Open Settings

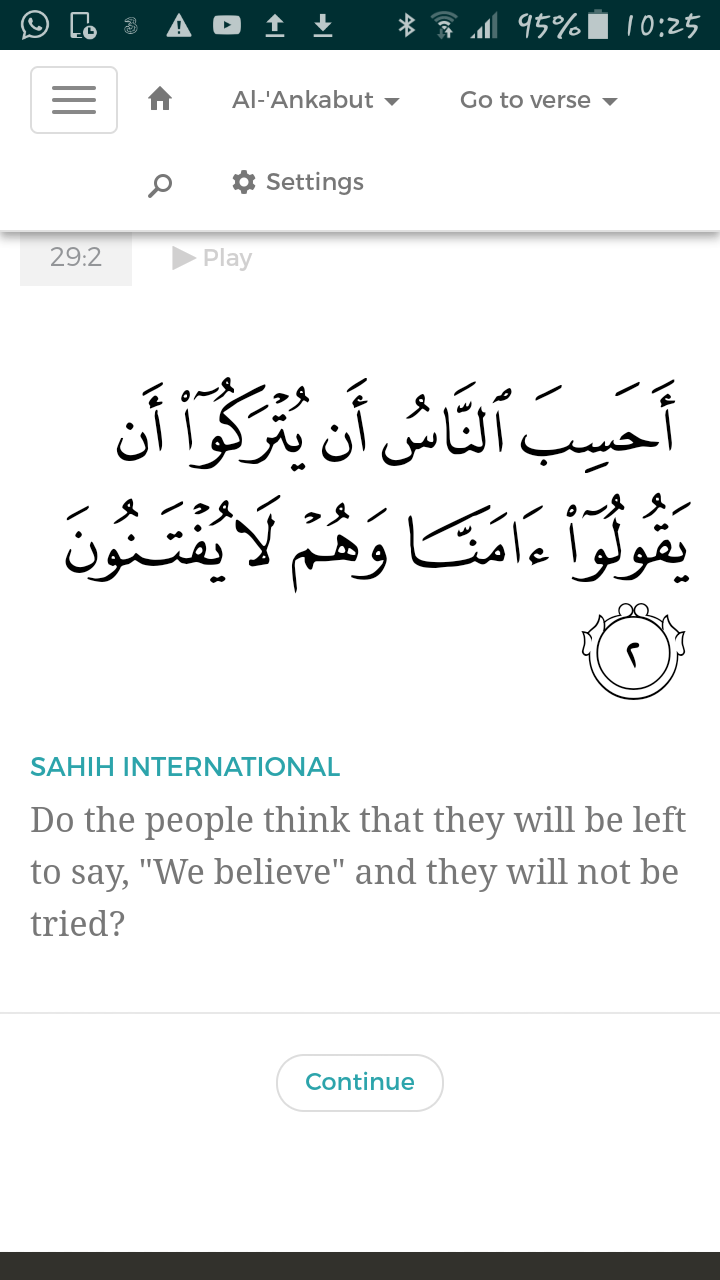298,182
